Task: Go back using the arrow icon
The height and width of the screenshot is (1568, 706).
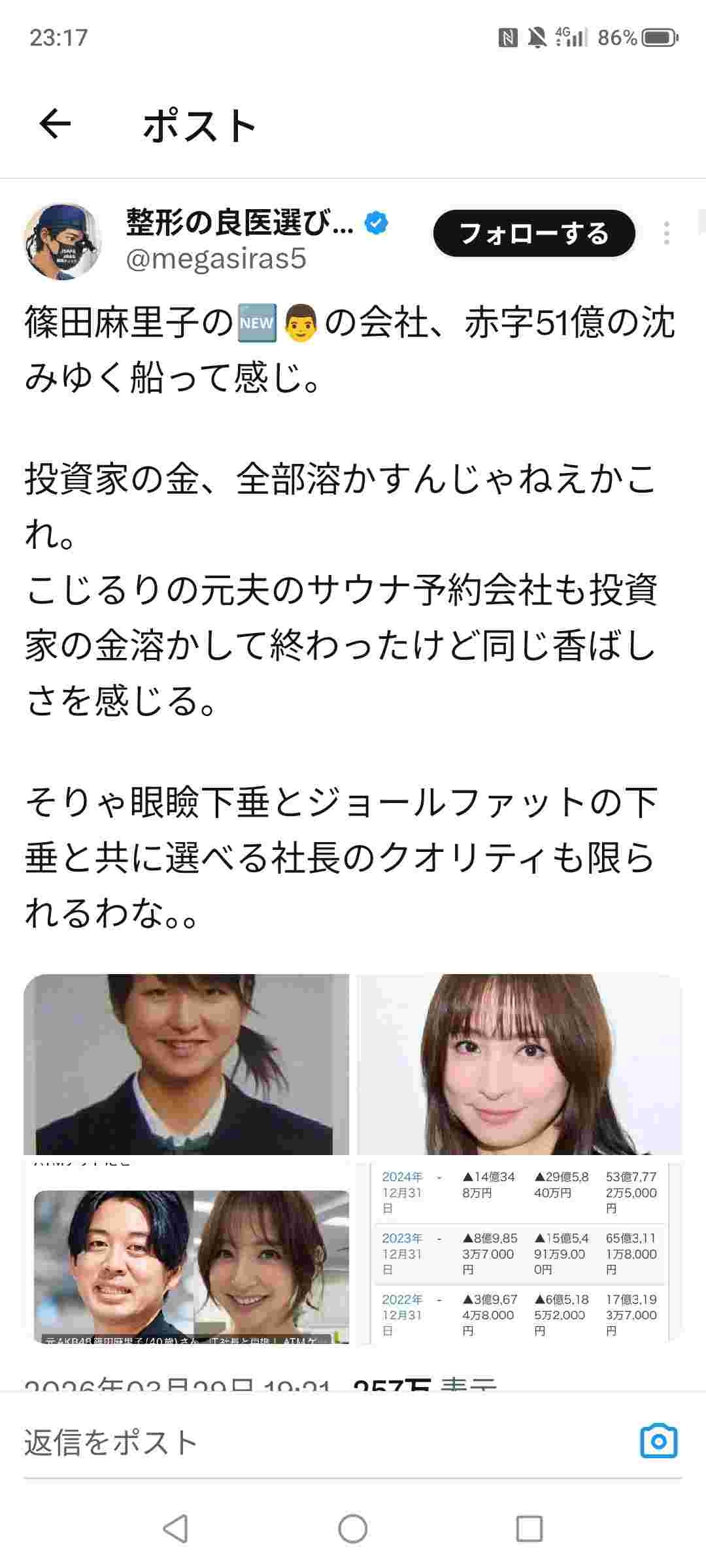Action: (x=55, y=124)
